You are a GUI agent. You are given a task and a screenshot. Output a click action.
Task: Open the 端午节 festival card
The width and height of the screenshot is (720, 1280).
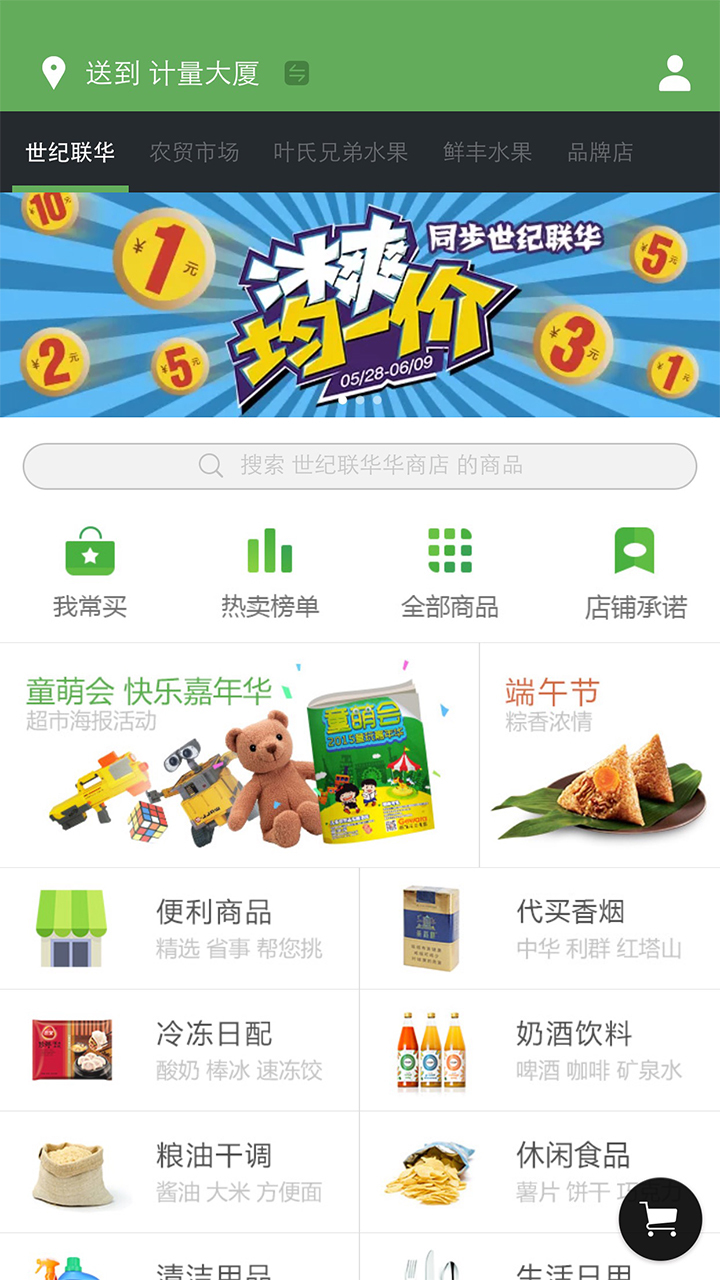600,755
